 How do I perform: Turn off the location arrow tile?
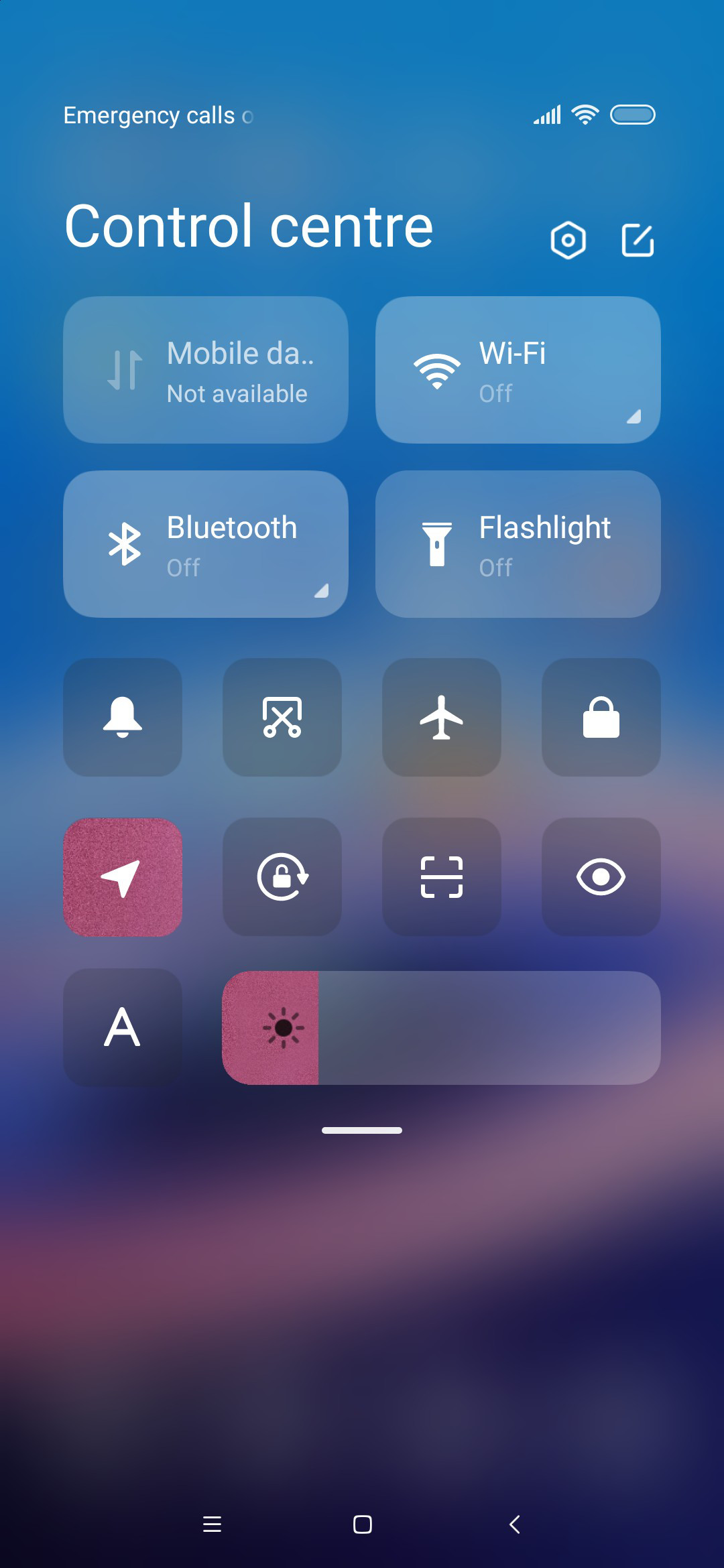[123, 877]
